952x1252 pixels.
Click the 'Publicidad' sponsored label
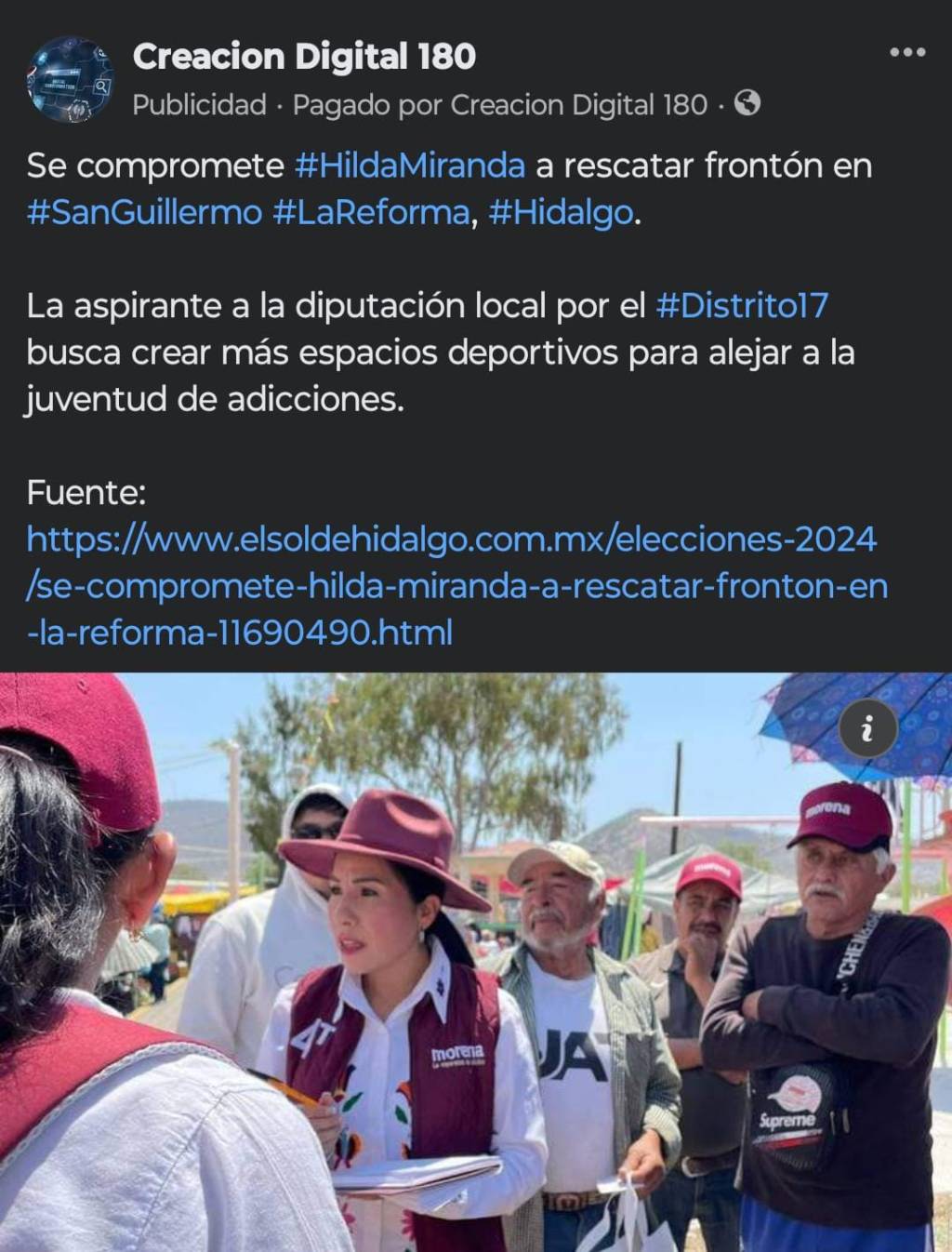tap(199, 106)
